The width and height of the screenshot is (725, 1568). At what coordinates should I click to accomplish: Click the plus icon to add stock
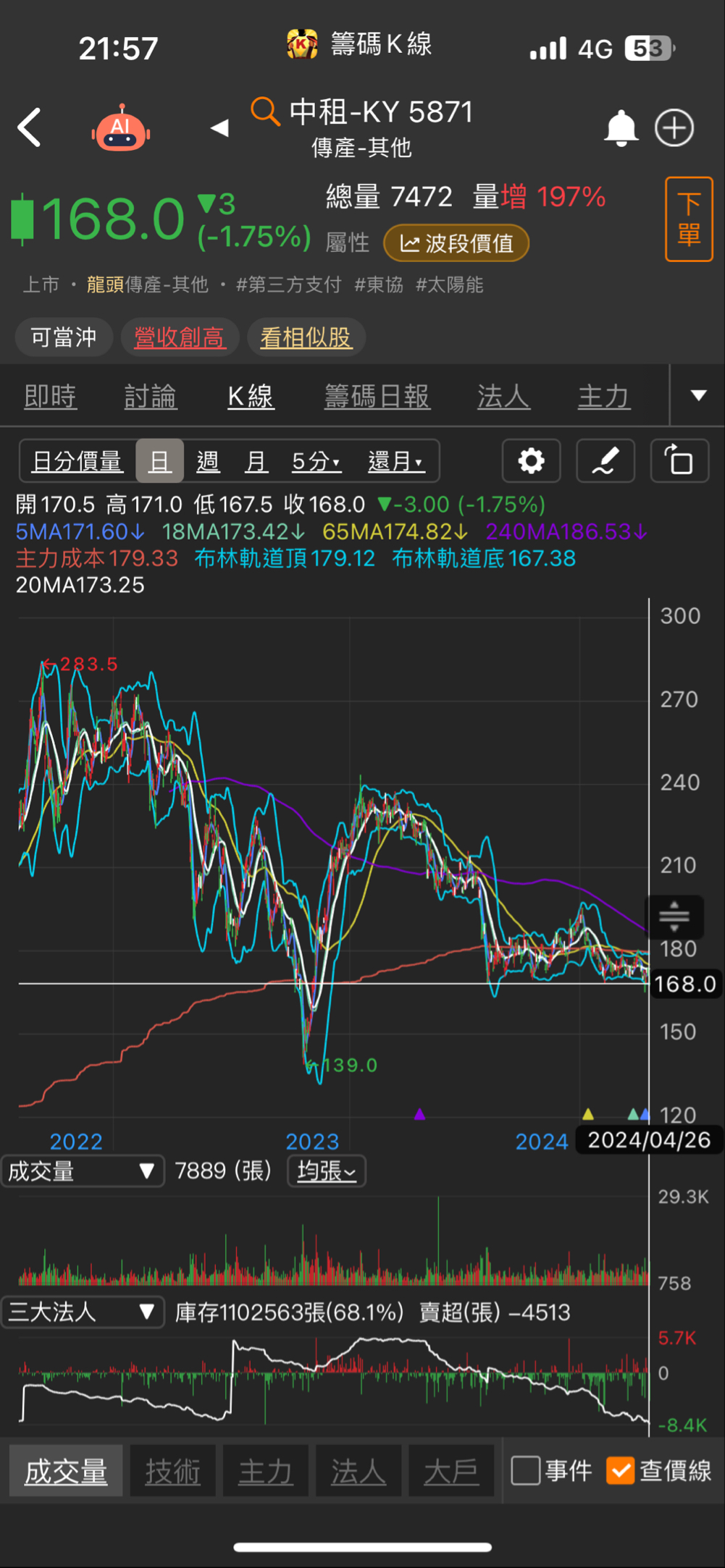click(x=674, y=127)
